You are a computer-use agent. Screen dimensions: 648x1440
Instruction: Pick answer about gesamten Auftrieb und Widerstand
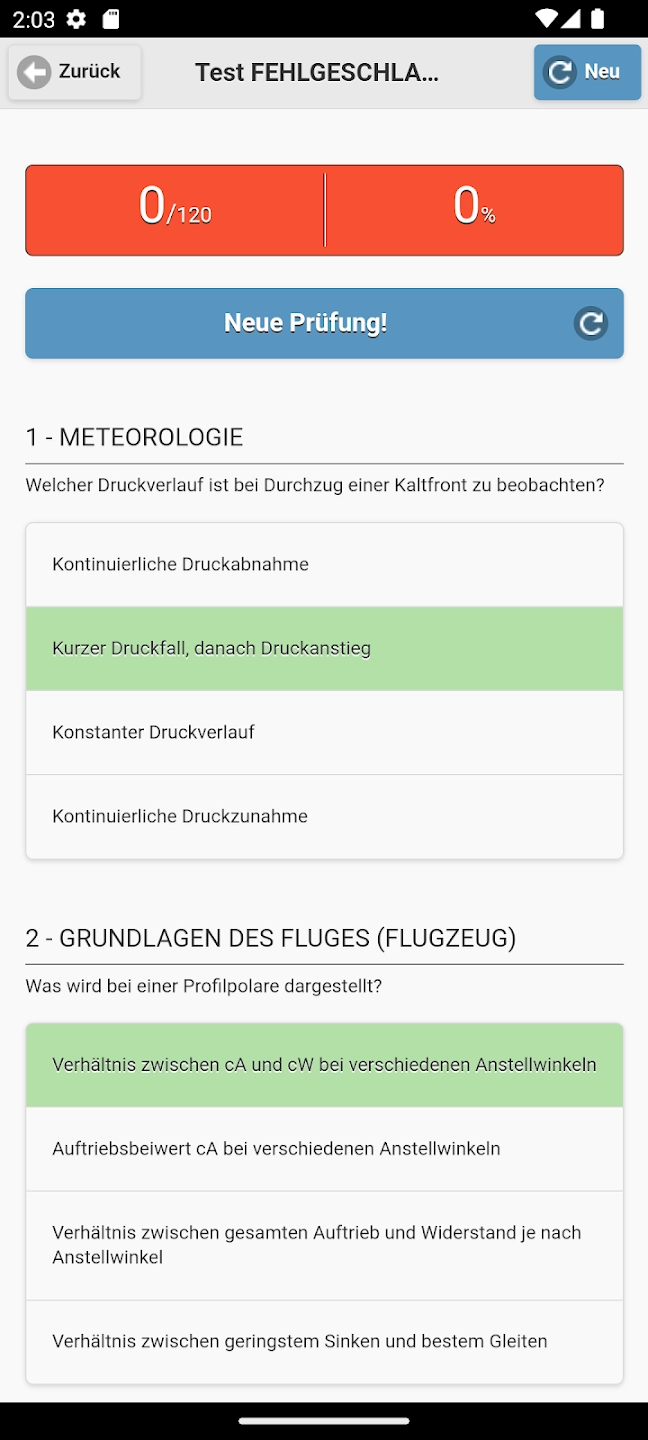click(324, 1245)
